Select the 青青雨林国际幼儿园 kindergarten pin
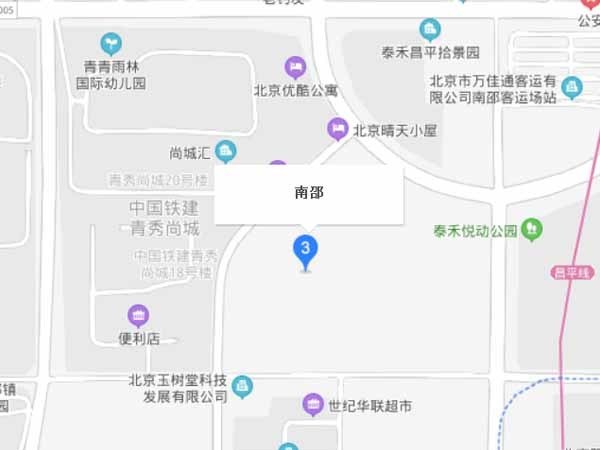The width and height of the screenshot is (600, 450). pos(111,44)
